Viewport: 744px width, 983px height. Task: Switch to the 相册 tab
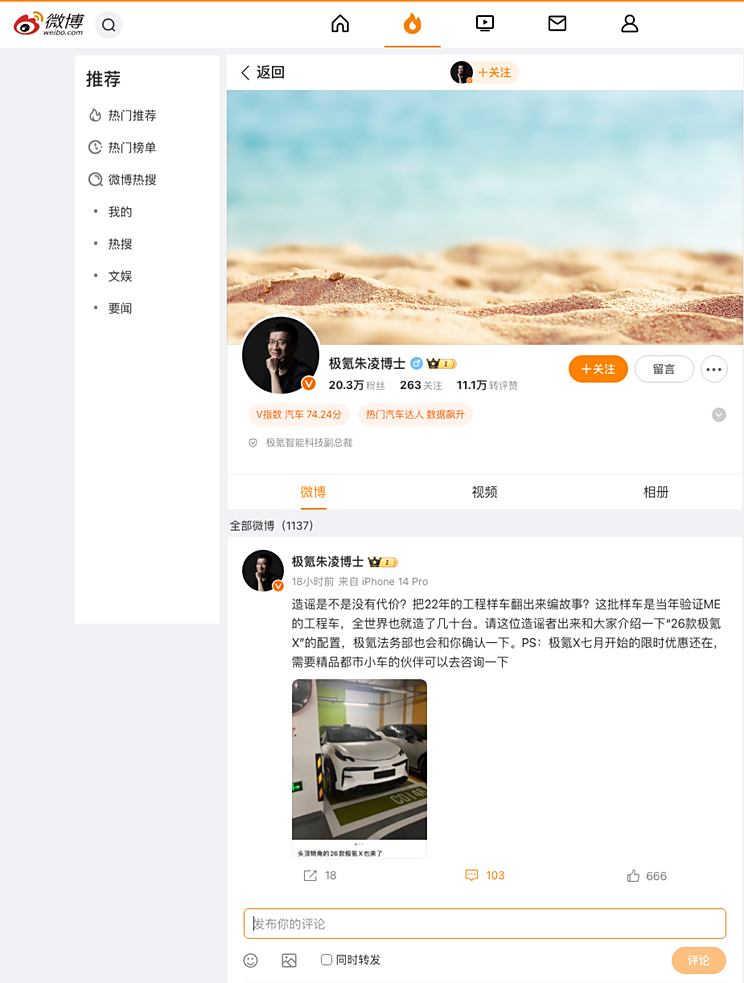[x=656, y=492]
